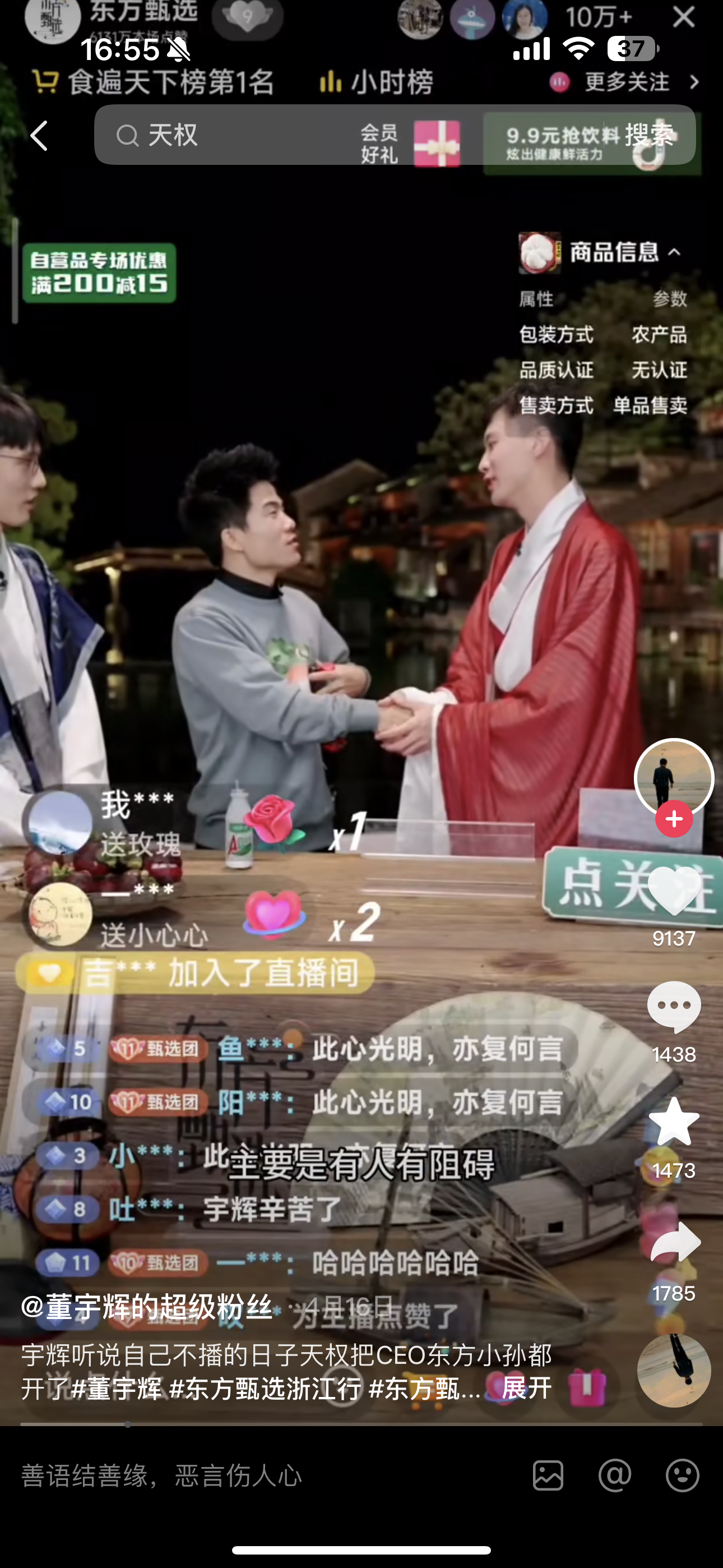Image resolution: width=723 pixels, height=1568 pixels.
Task: Go back with the left arrow
Action: tap(40, 135)
